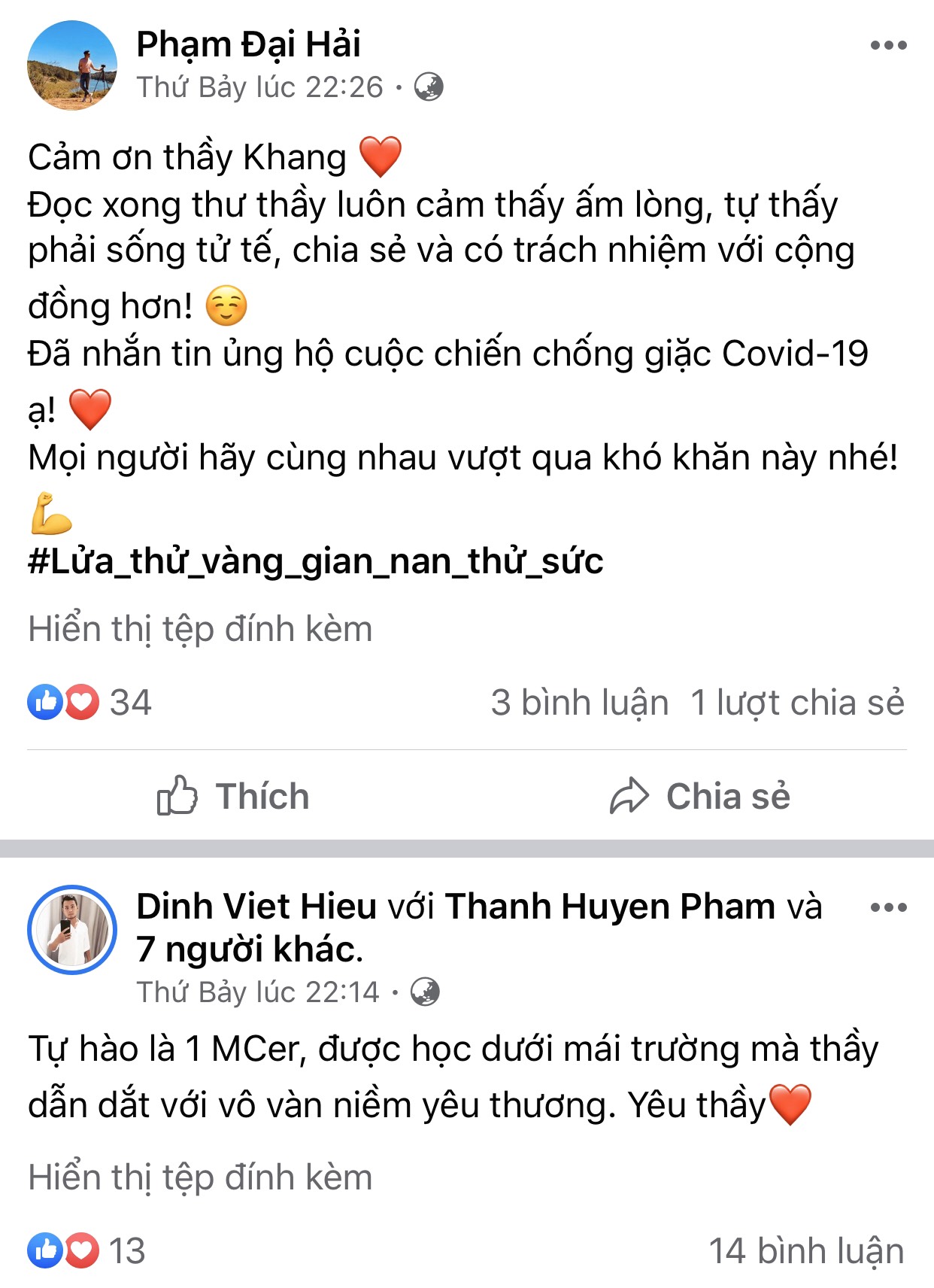Open Dinh Viet Hieu's profile picture
This screenshot has width=934, height=1288.
72,930
